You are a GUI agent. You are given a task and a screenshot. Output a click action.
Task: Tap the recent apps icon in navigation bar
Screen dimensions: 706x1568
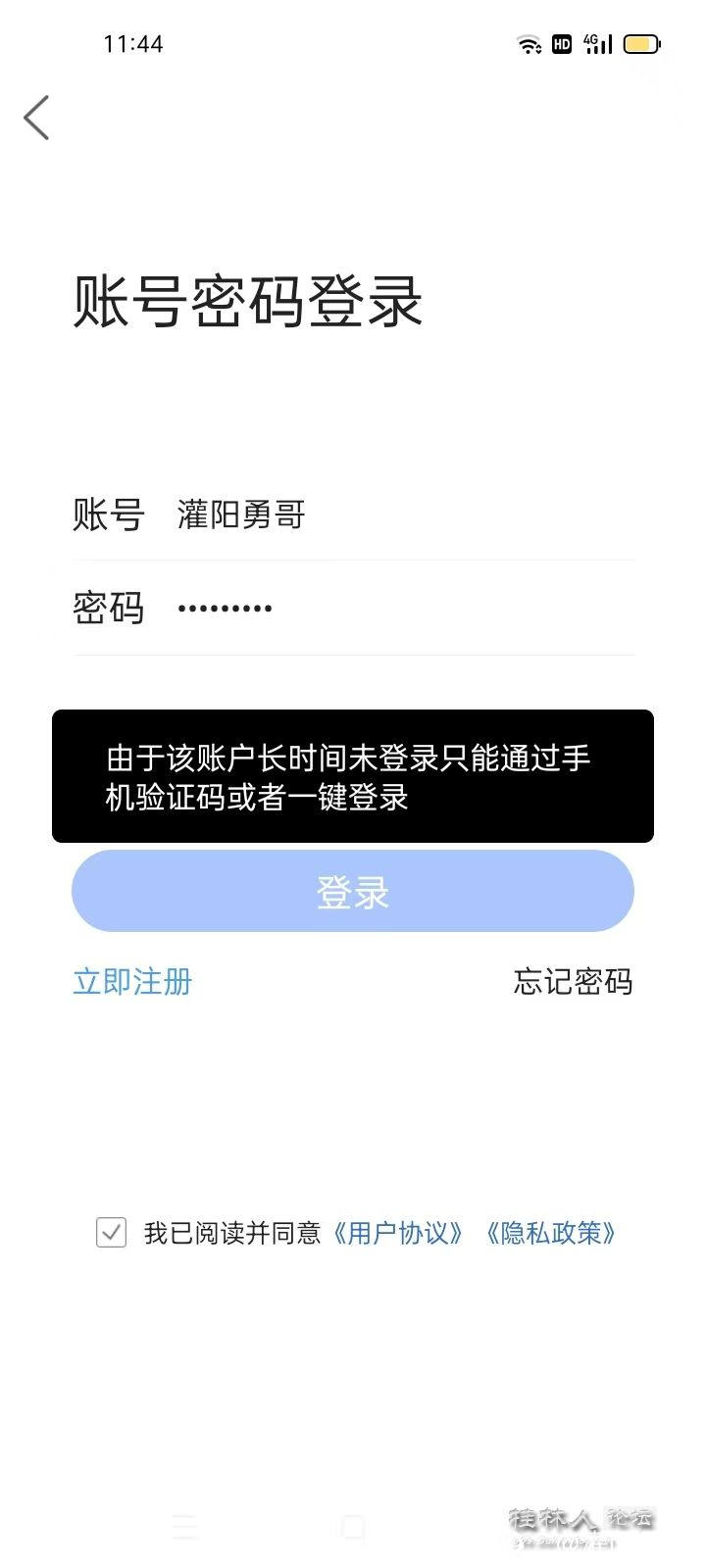(186, 1525)
